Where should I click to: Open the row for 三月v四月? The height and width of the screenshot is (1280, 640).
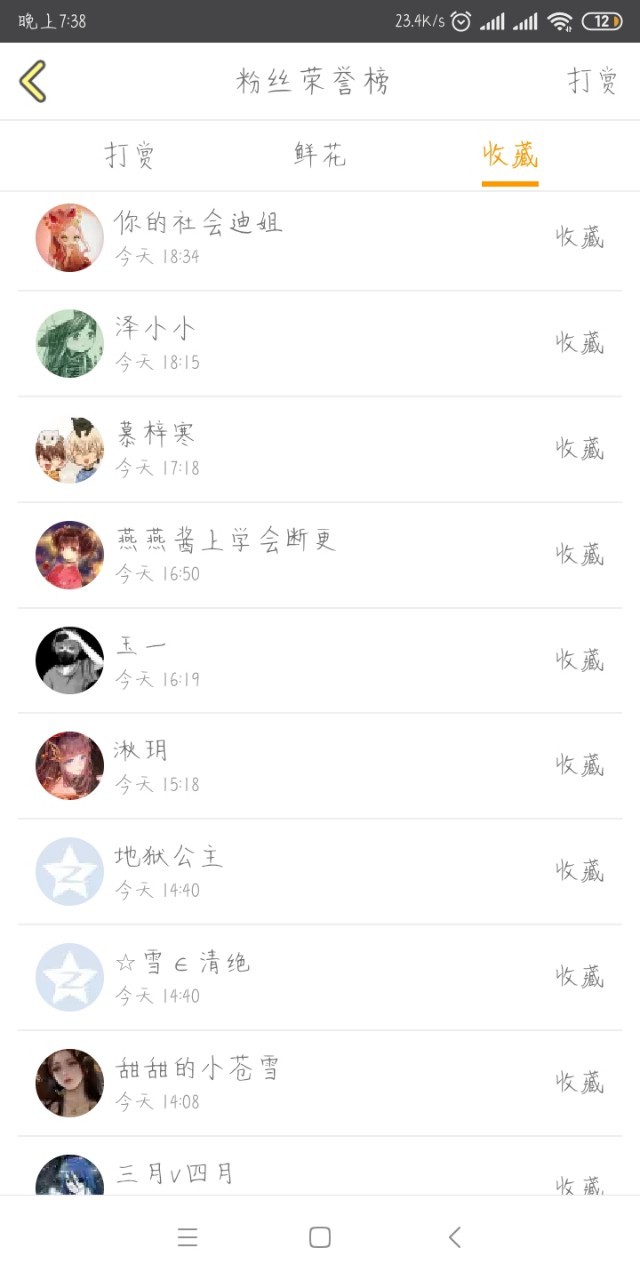(320, 1166)
